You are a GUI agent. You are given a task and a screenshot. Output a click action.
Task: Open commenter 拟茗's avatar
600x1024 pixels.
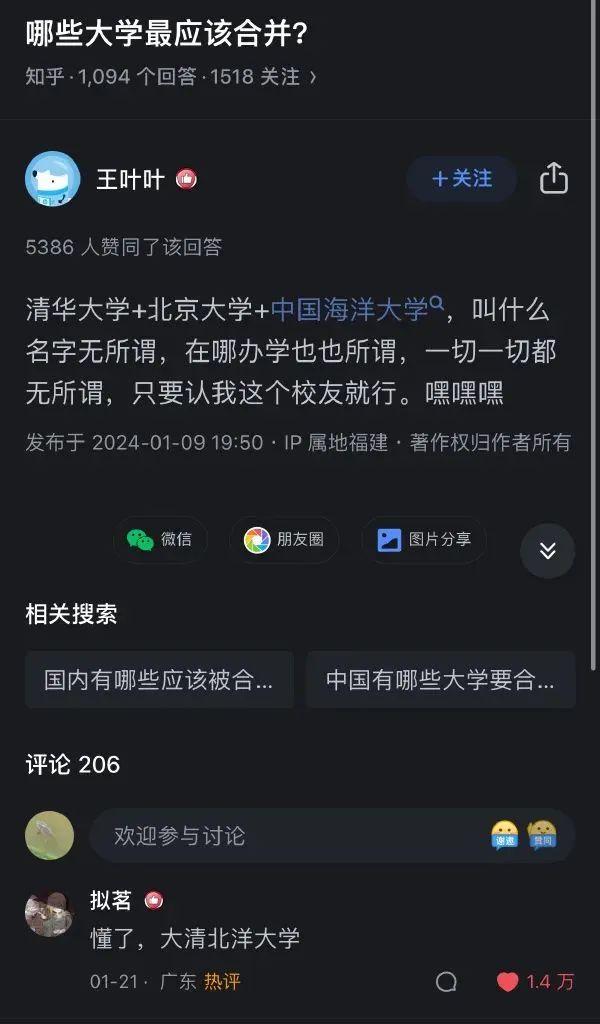pos(49,912)
